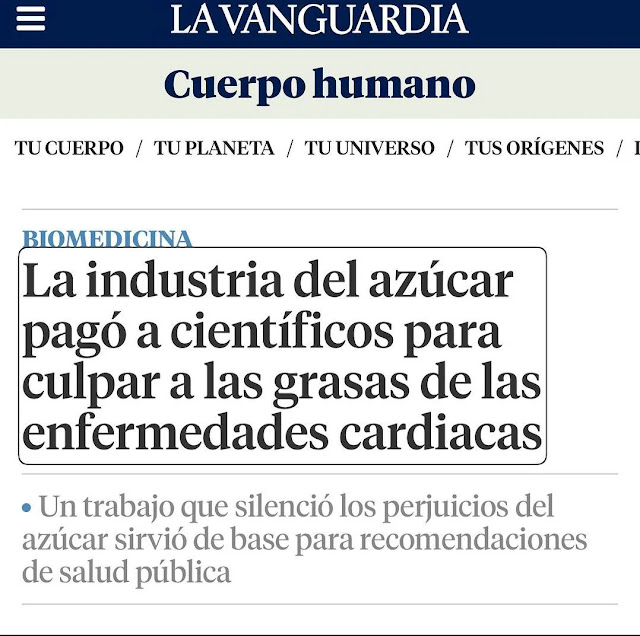Tap the La Vanguardia home link
The image size is (640, 636).
pyautogui.click(x=319, y=19)
